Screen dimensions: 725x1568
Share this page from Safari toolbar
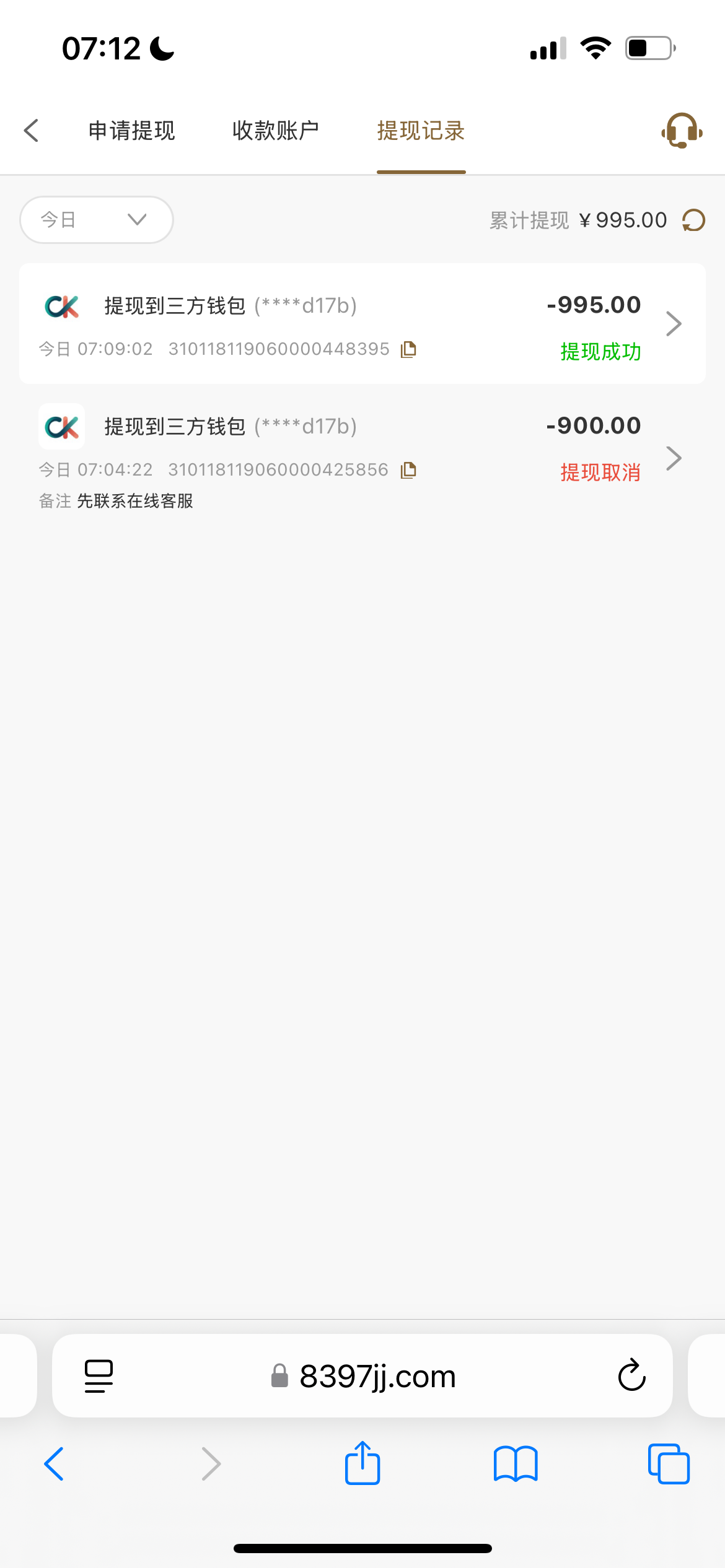362,1463
